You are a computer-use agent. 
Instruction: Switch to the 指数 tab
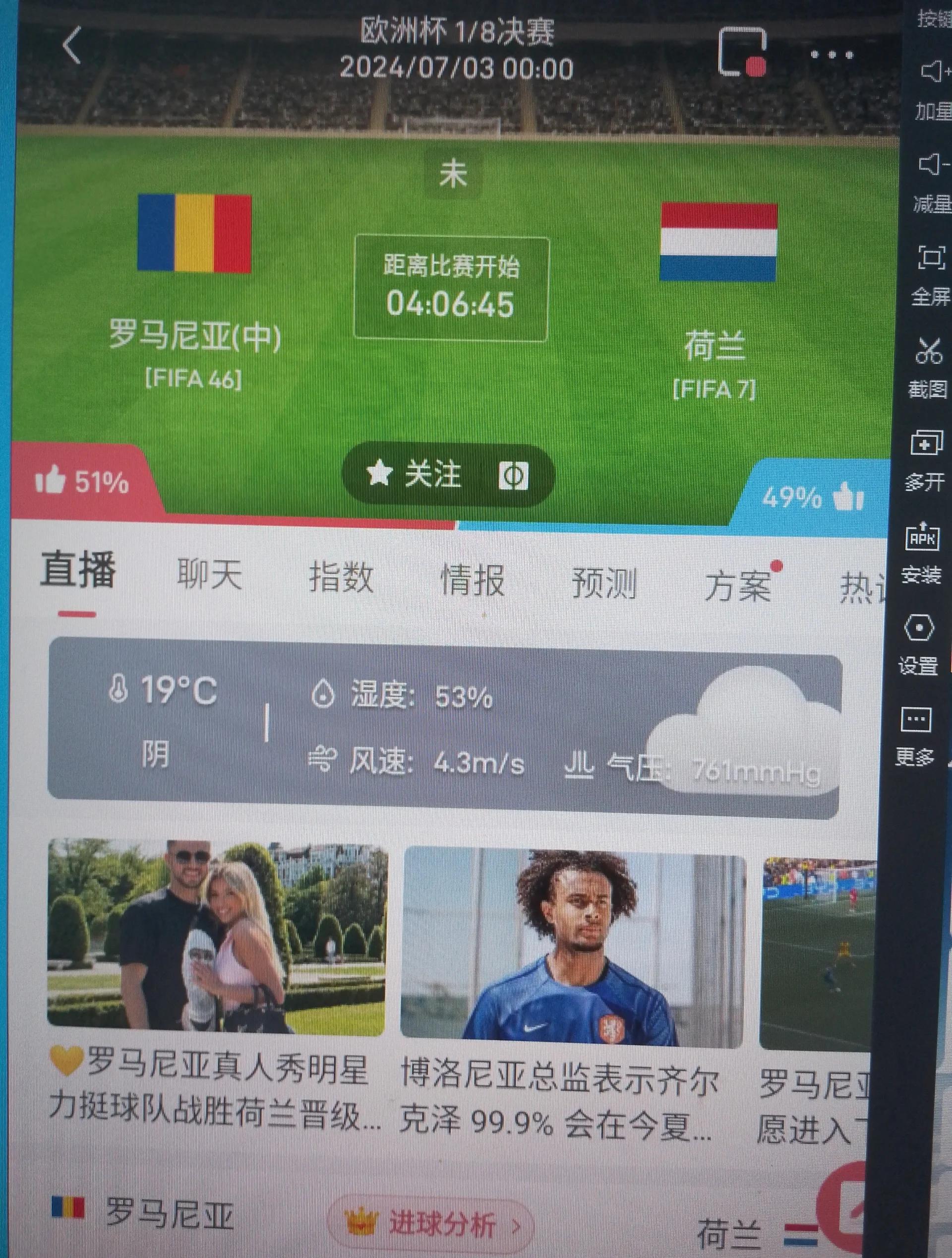coord(341,577)
